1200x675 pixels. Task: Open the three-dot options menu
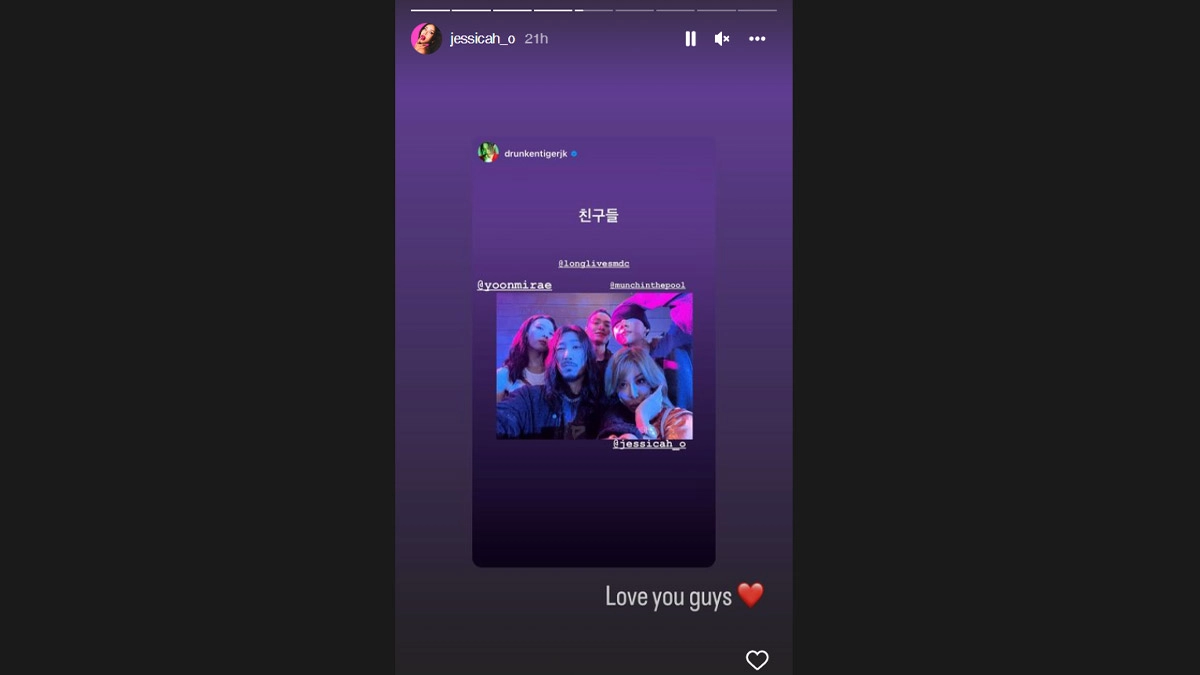coord(757,39)
